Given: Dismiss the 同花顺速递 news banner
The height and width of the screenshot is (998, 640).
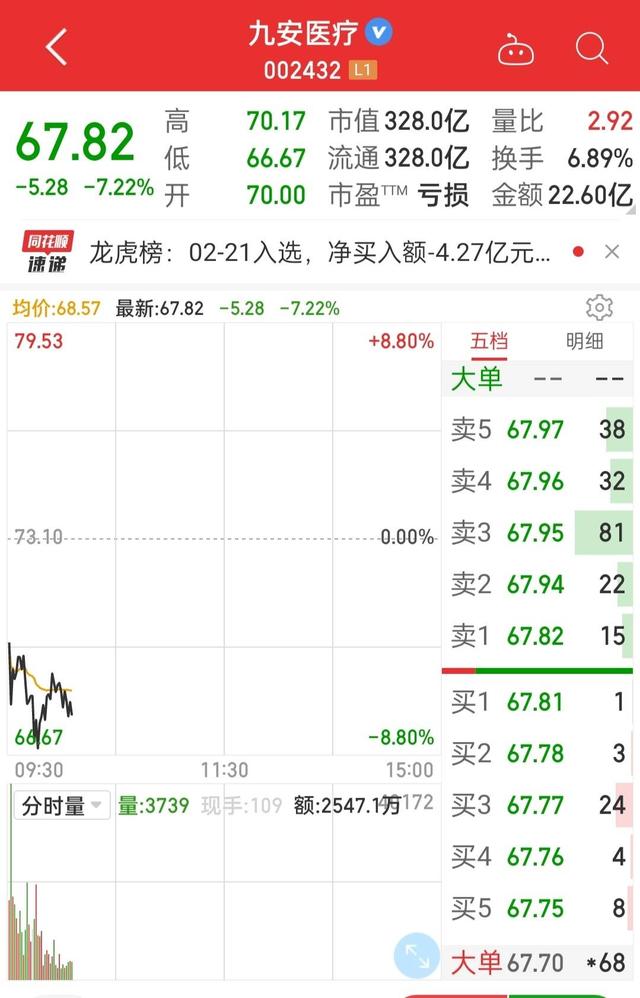Looking at the screenshot, I should [612, 253].
